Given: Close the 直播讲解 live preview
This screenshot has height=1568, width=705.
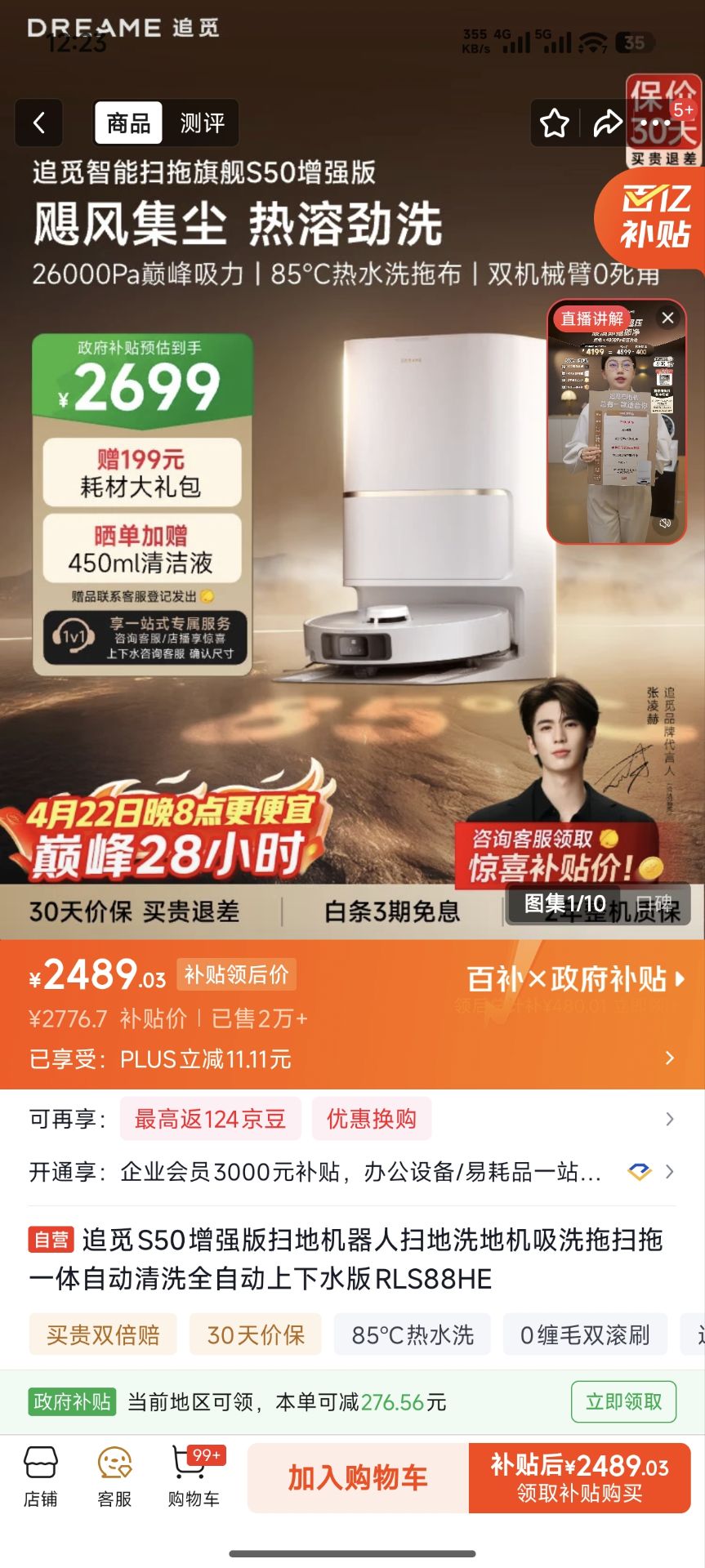Looking at the screenshot, I should [668, 318].
